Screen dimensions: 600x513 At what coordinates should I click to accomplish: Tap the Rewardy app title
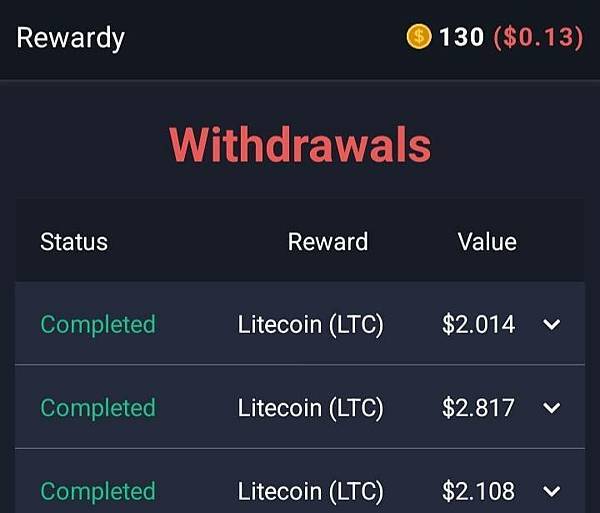point(71,38)
